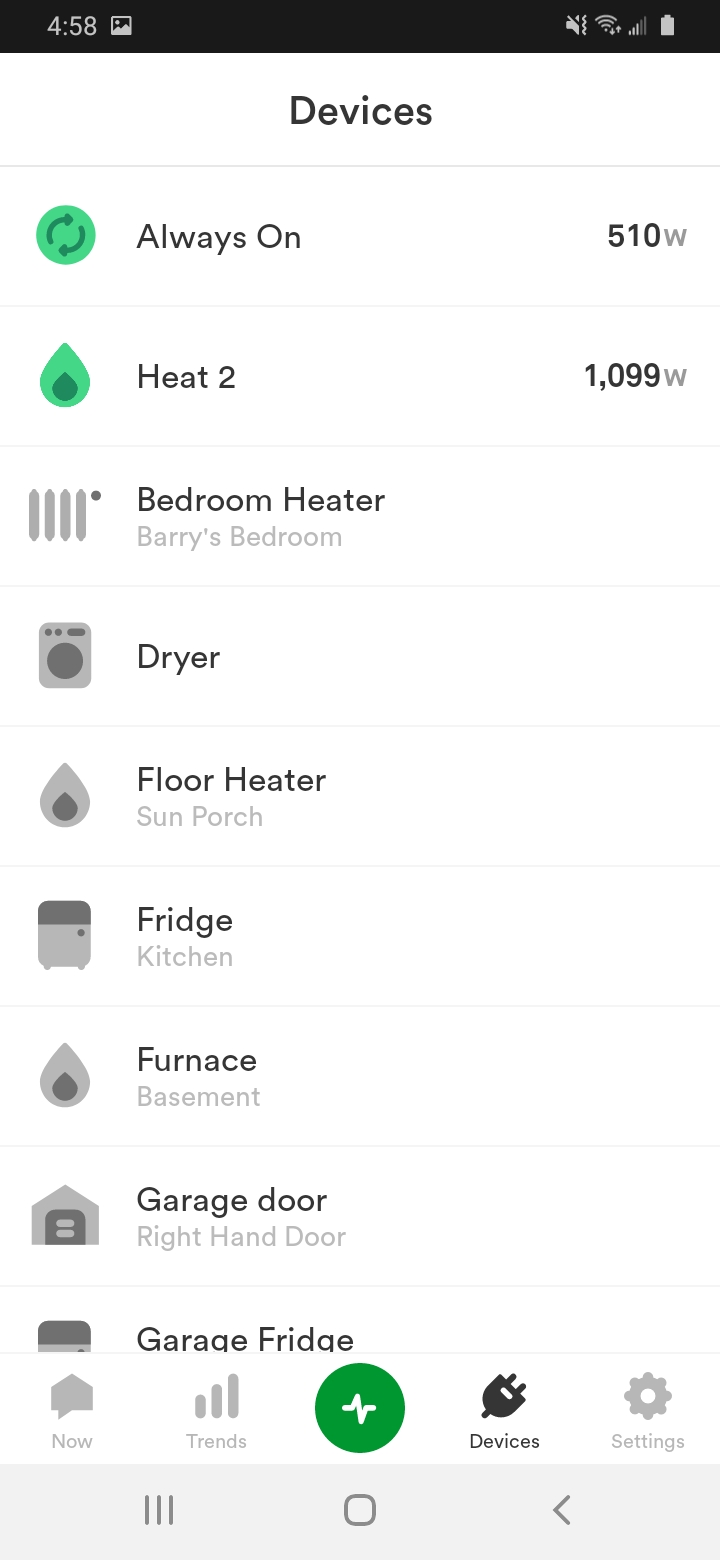
Task: View the Heat 2 device
Action: [360, 377]
